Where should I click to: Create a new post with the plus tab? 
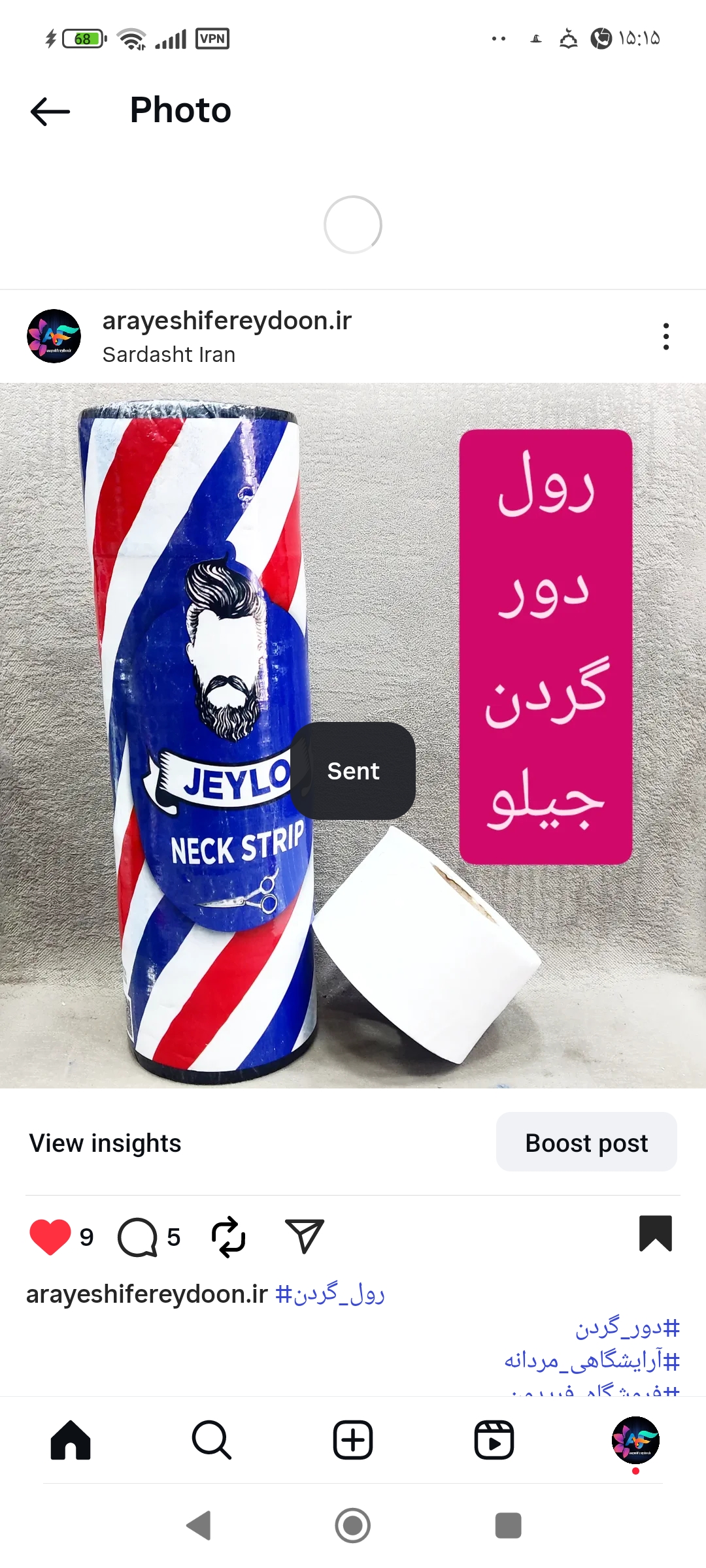[353, 1440]
